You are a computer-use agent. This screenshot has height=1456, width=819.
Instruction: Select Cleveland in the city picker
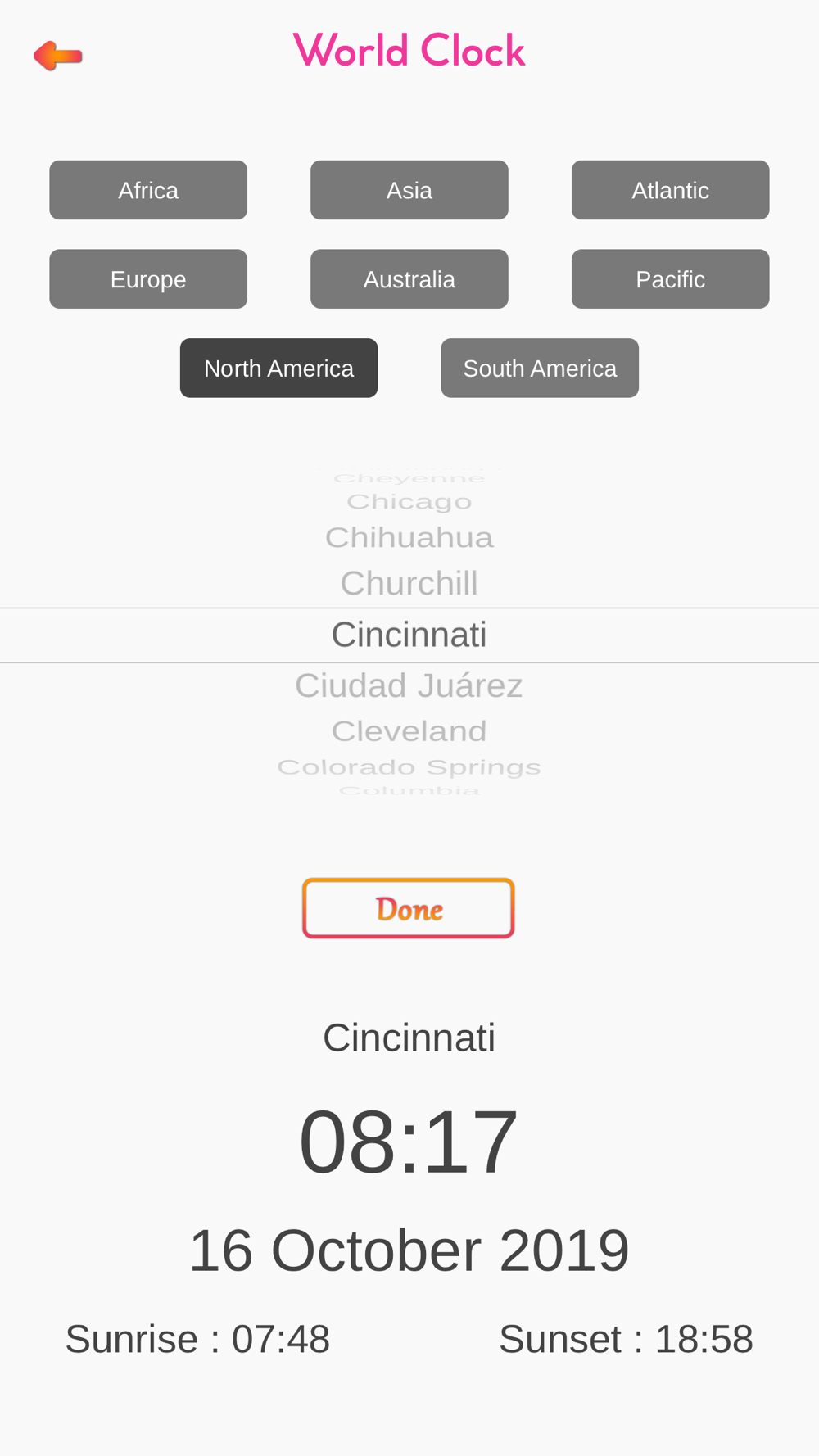[409, 731]
